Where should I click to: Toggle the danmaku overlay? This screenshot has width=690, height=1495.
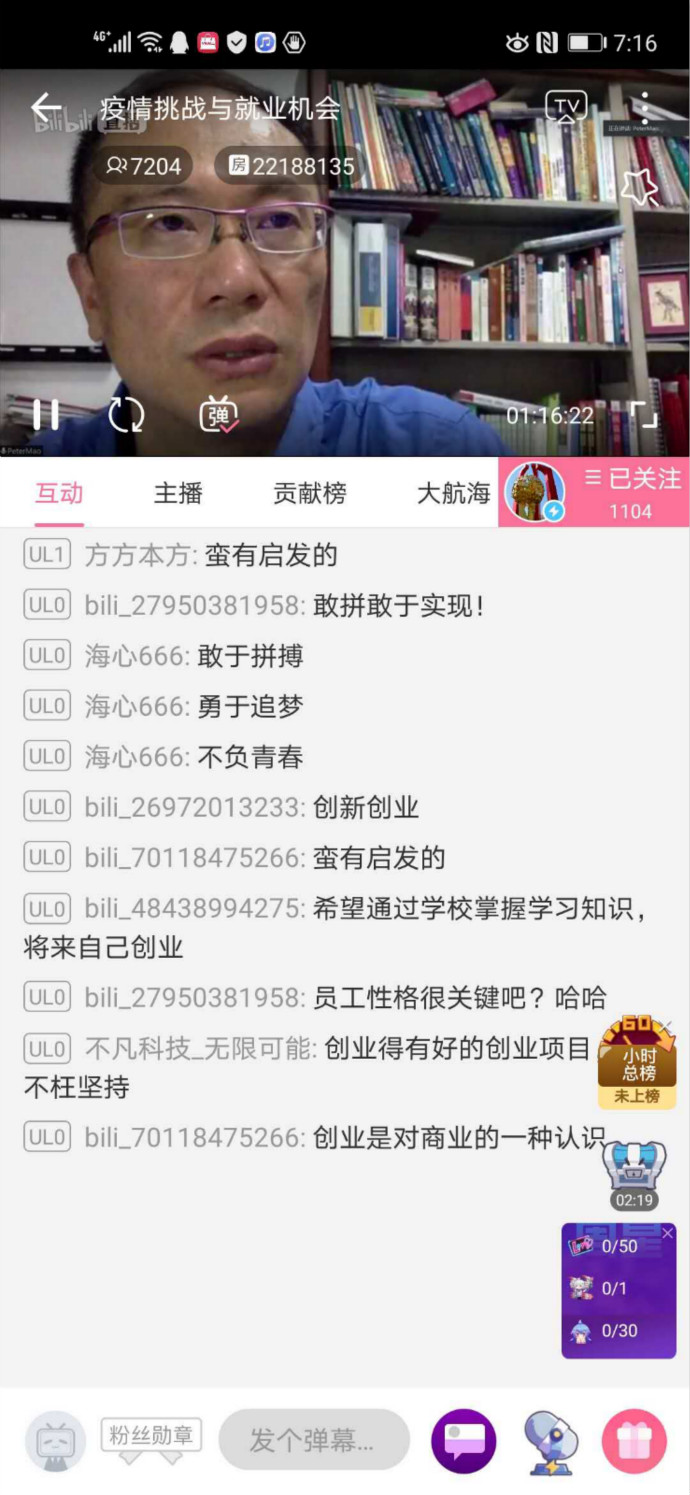pyautogui.click(x=219, y=414)
